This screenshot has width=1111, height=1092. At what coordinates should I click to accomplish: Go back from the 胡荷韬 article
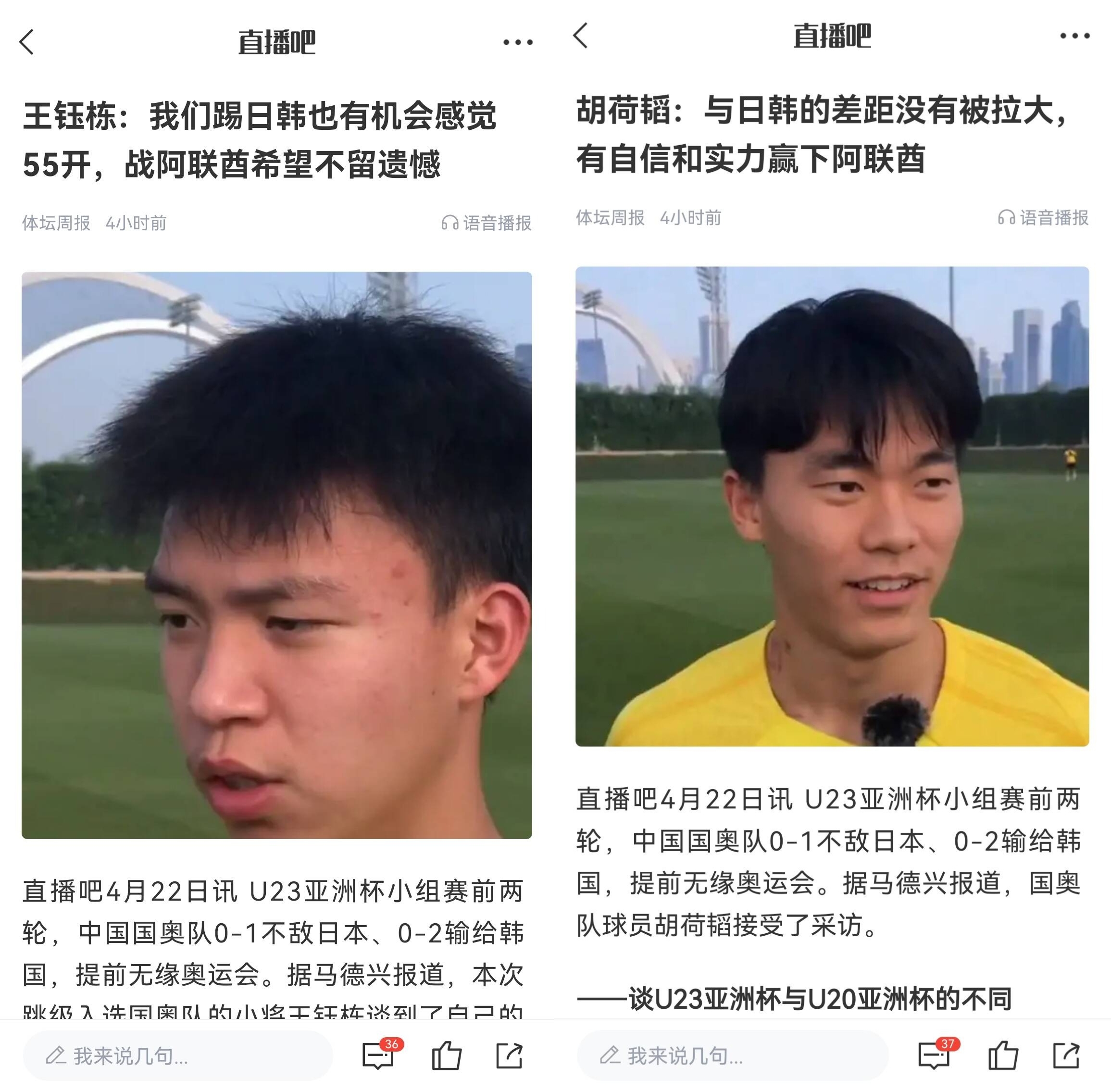pyautogui.click(x=581, y=36)
